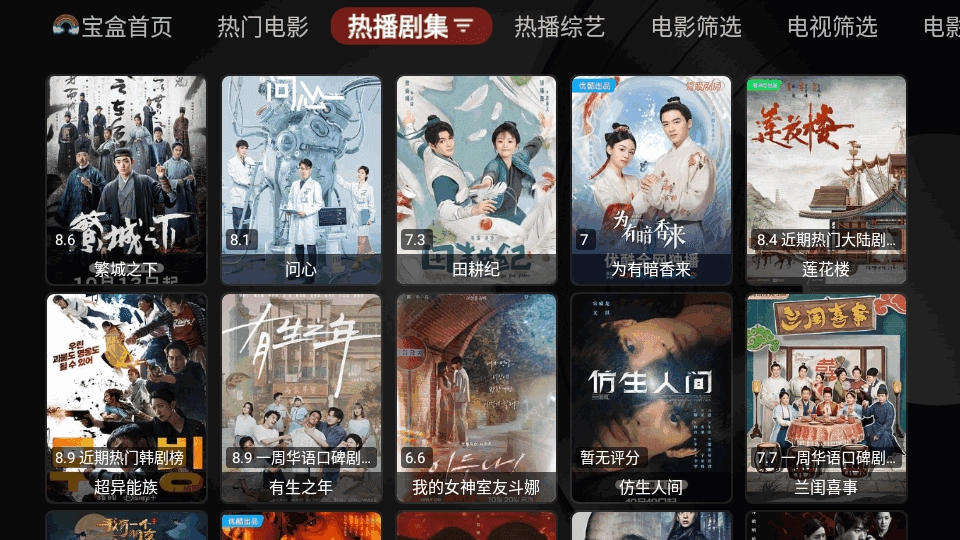Choose the 有生之年 card

pos(301,397)
